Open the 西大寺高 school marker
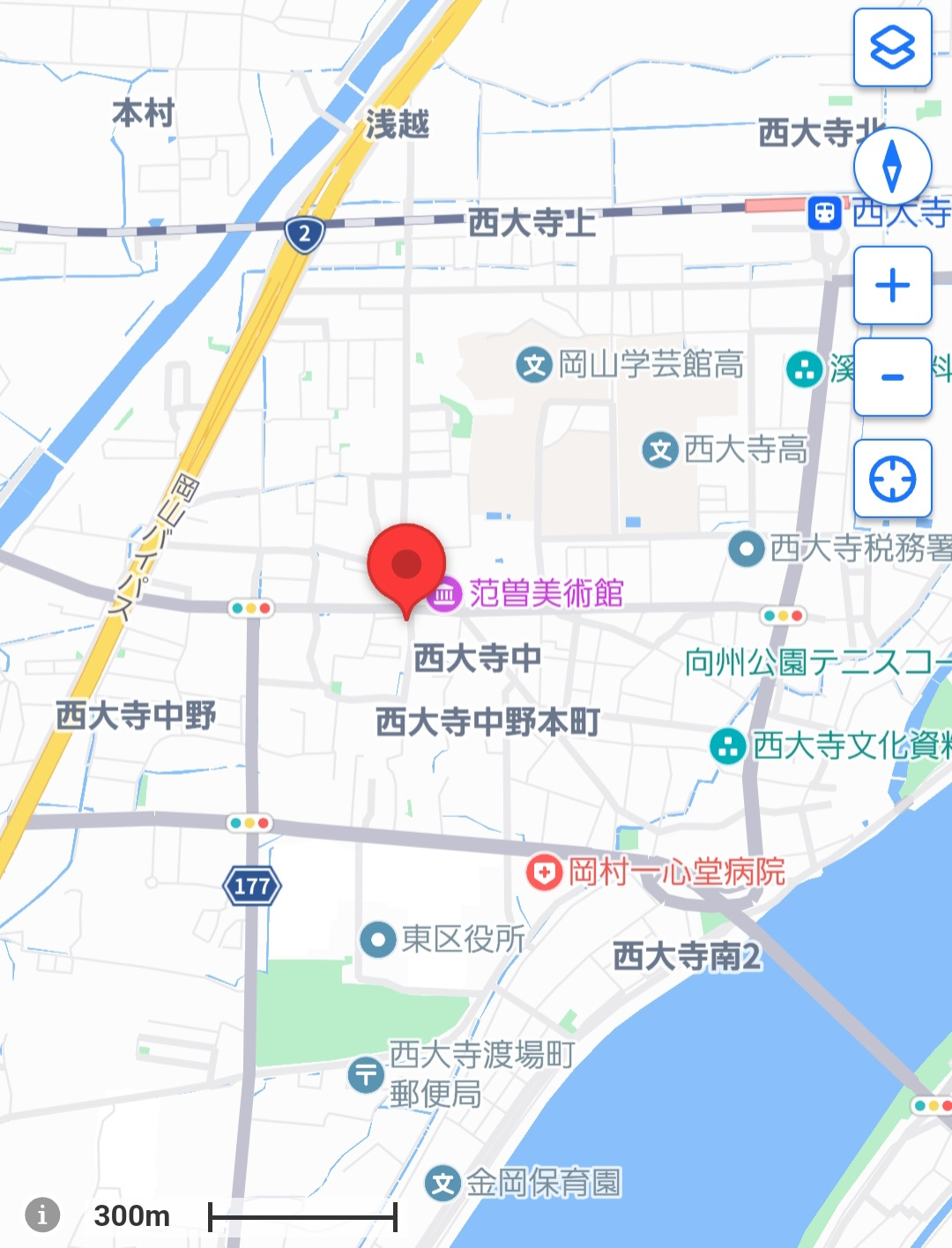952x1248 pixels. pos(659,450)
